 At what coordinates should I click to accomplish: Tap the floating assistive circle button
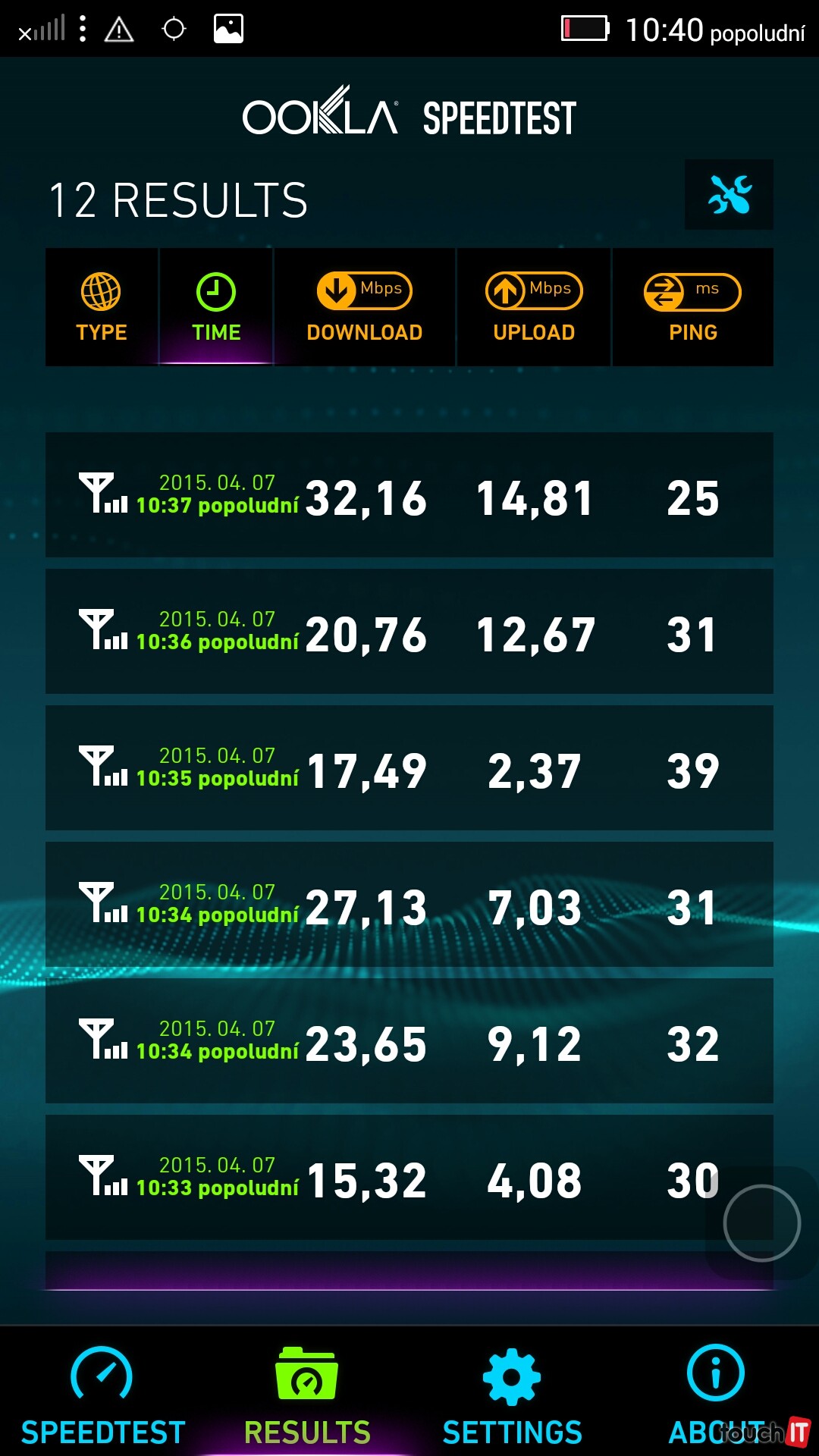761,1222
